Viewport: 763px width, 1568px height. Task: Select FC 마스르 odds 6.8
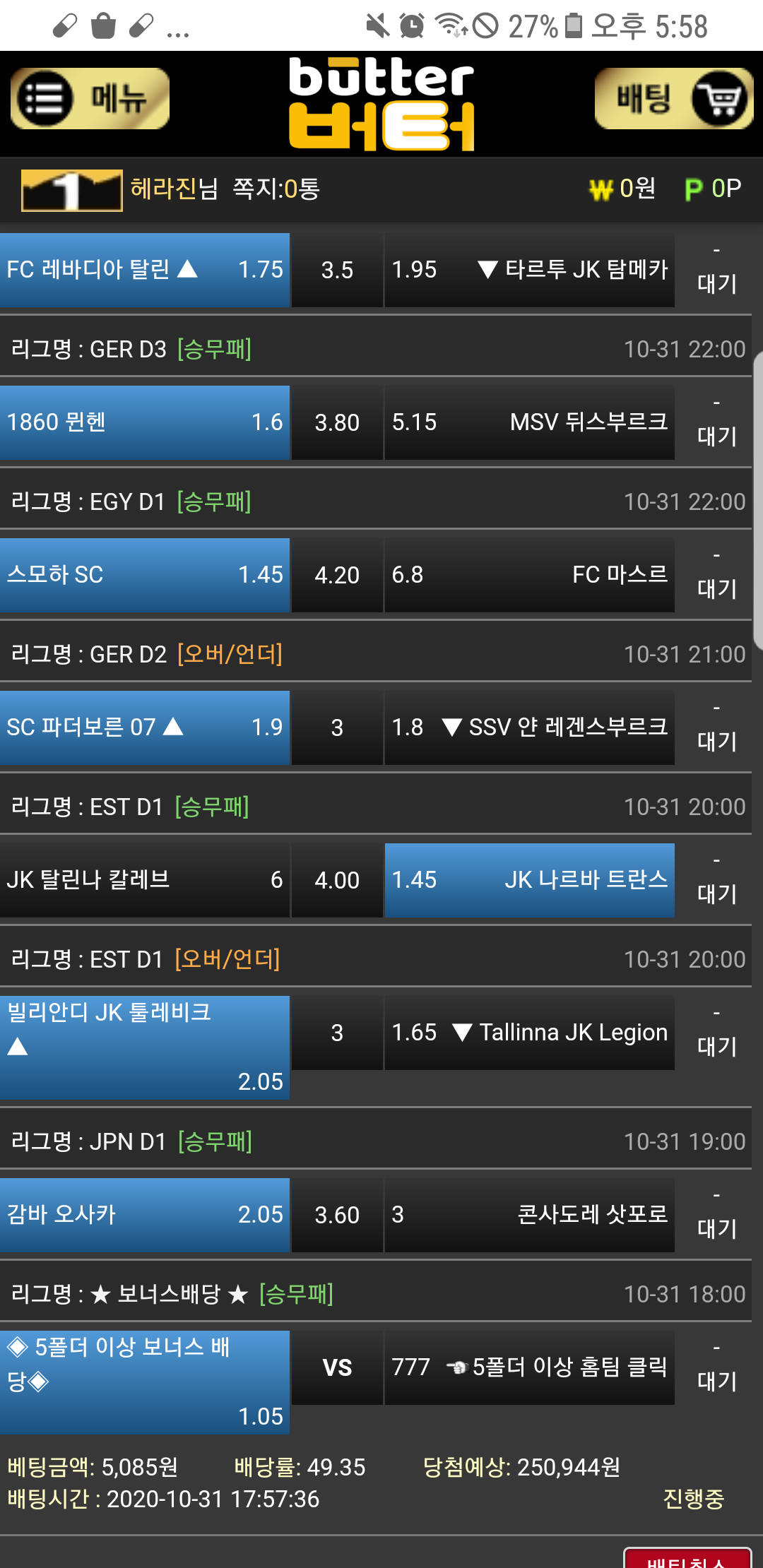tap(529, 575)
